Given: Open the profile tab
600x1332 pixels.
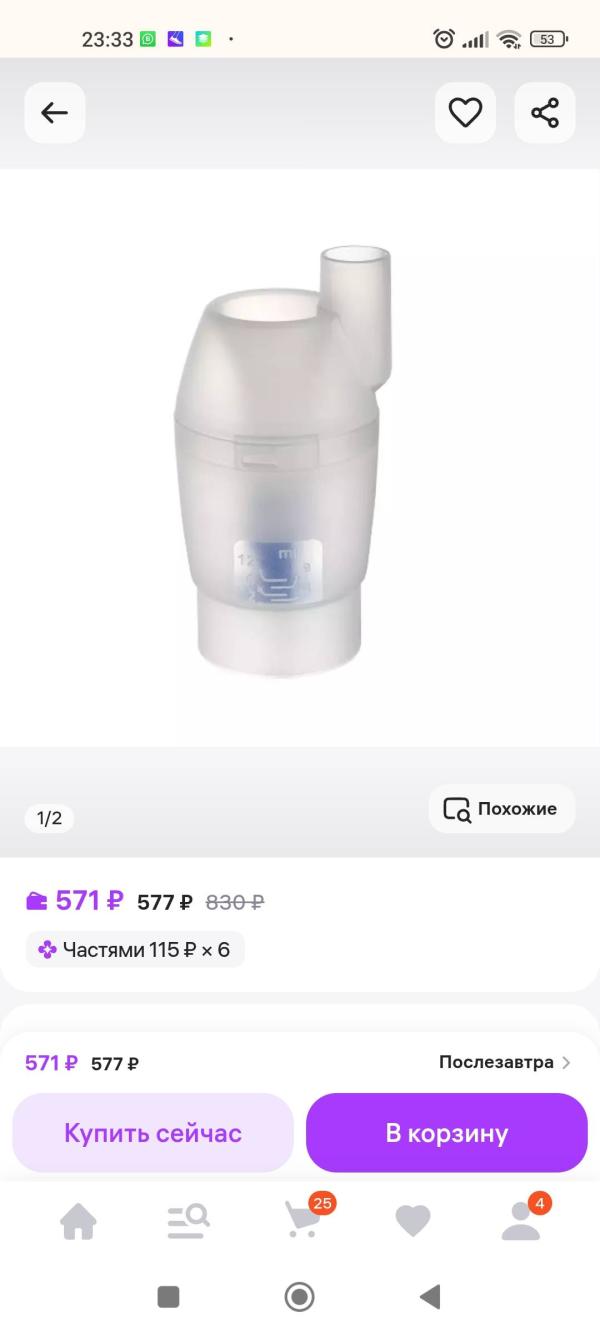Looking at the screenshot, I should tap(521, 1221).
